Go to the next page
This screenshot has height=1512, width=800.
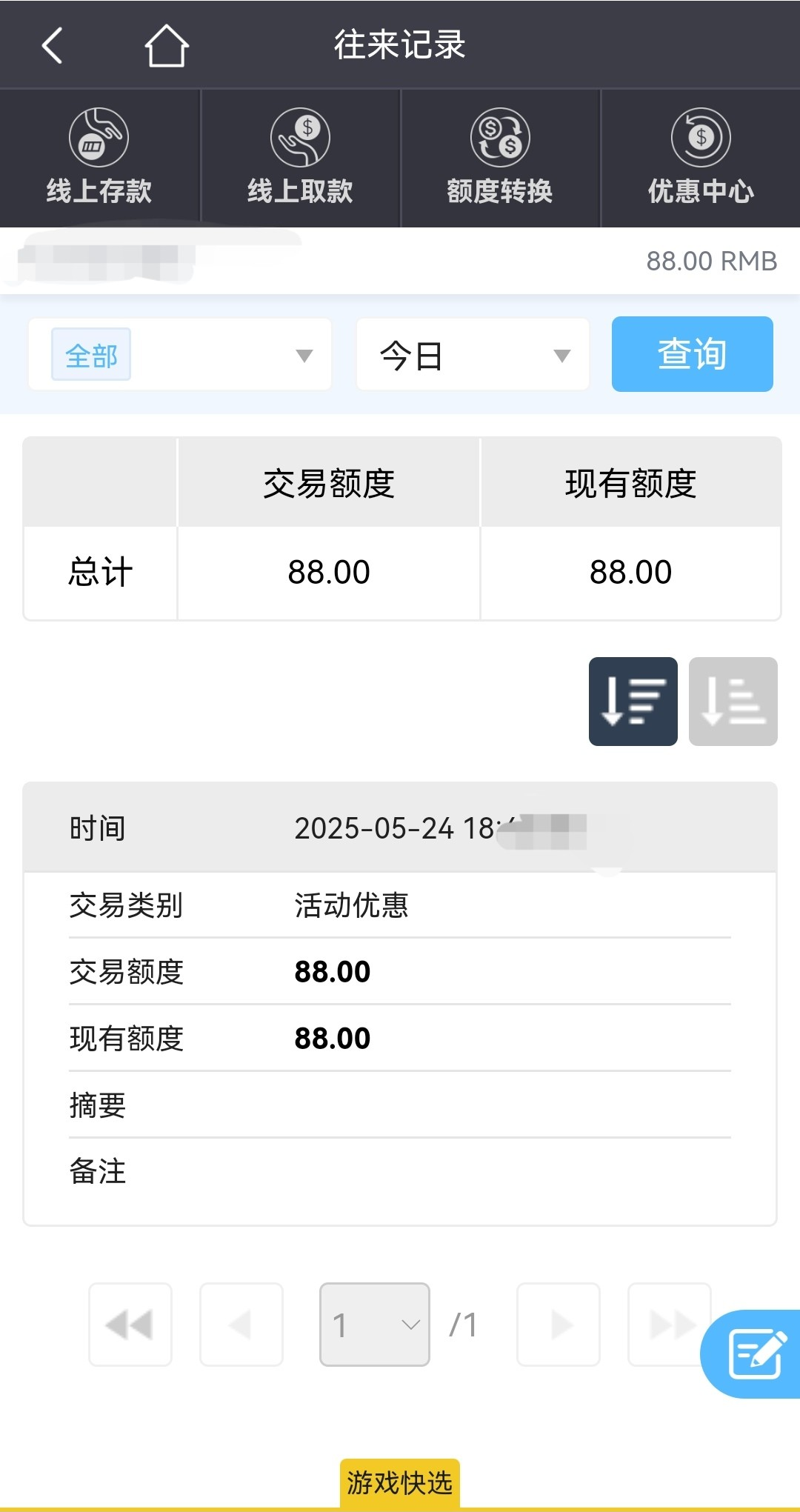point(559,1324)
